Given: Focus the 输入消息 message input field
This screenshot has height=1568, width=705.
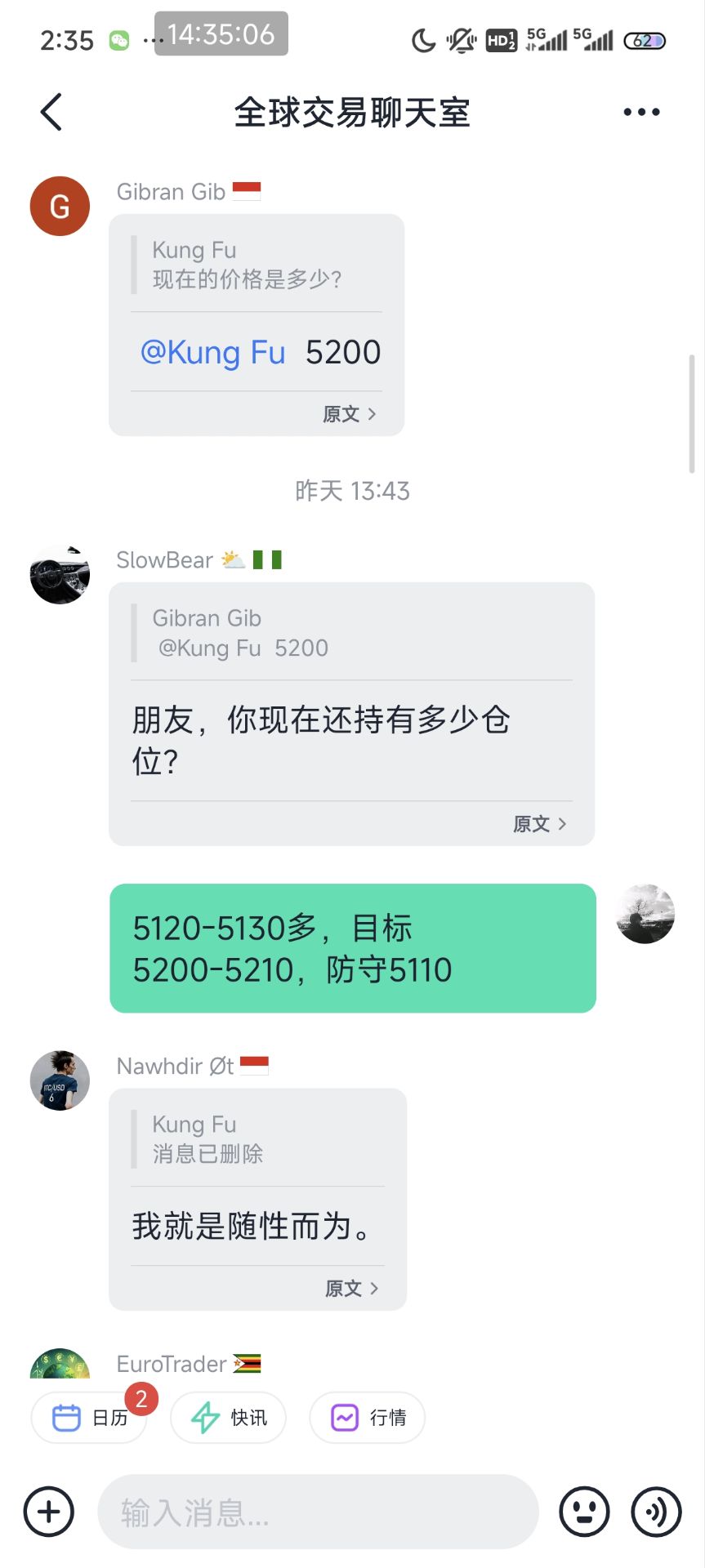Looking at the screenshot, I should click(319, 1512).
